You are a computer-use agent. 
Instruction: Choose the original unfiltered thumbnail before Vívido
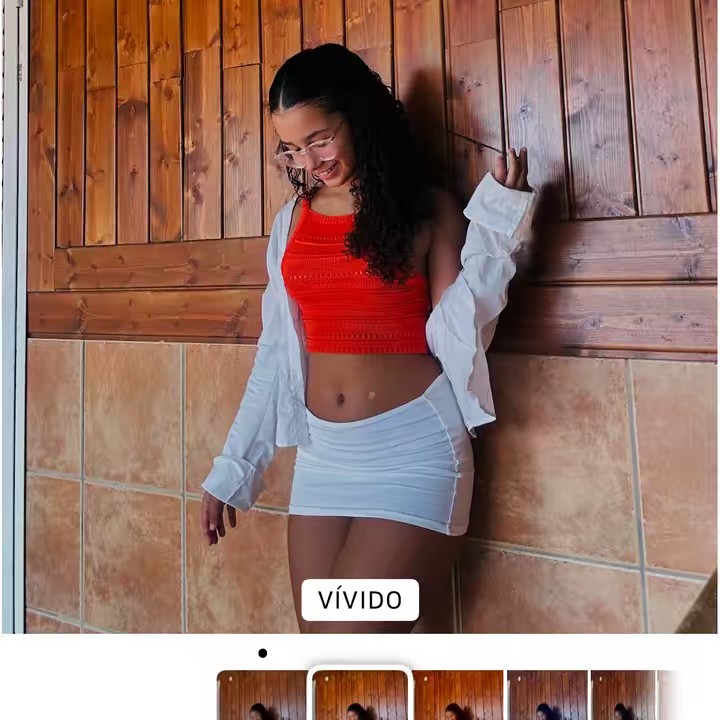(x=262, y=696)
